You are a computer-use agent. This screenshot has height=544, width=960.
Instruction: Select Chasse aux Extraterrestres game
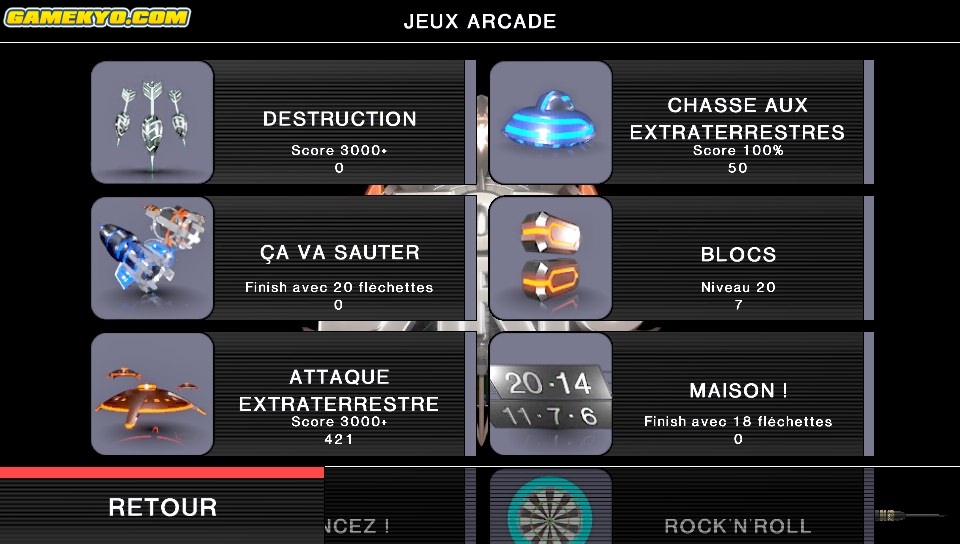pyautogui.click(x=736, y=122)
